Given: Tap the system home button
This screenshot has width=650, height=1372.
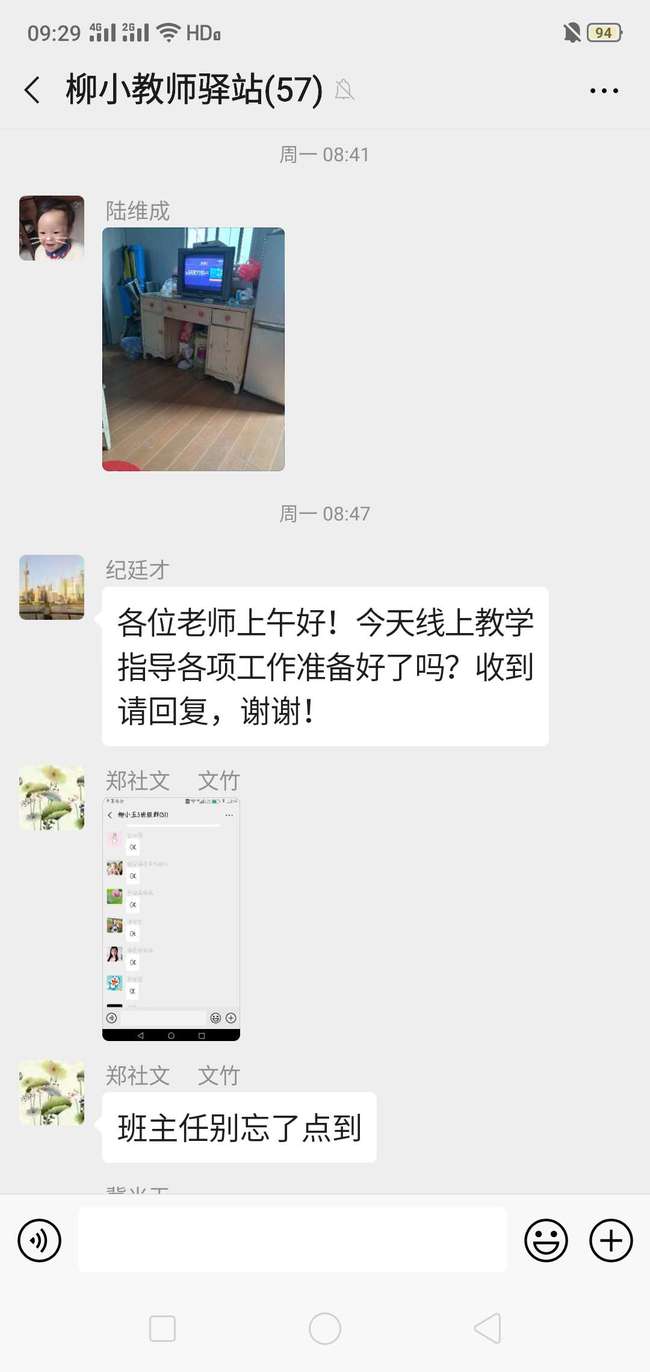Looking at the screenshot, I should pos(325,1328).
